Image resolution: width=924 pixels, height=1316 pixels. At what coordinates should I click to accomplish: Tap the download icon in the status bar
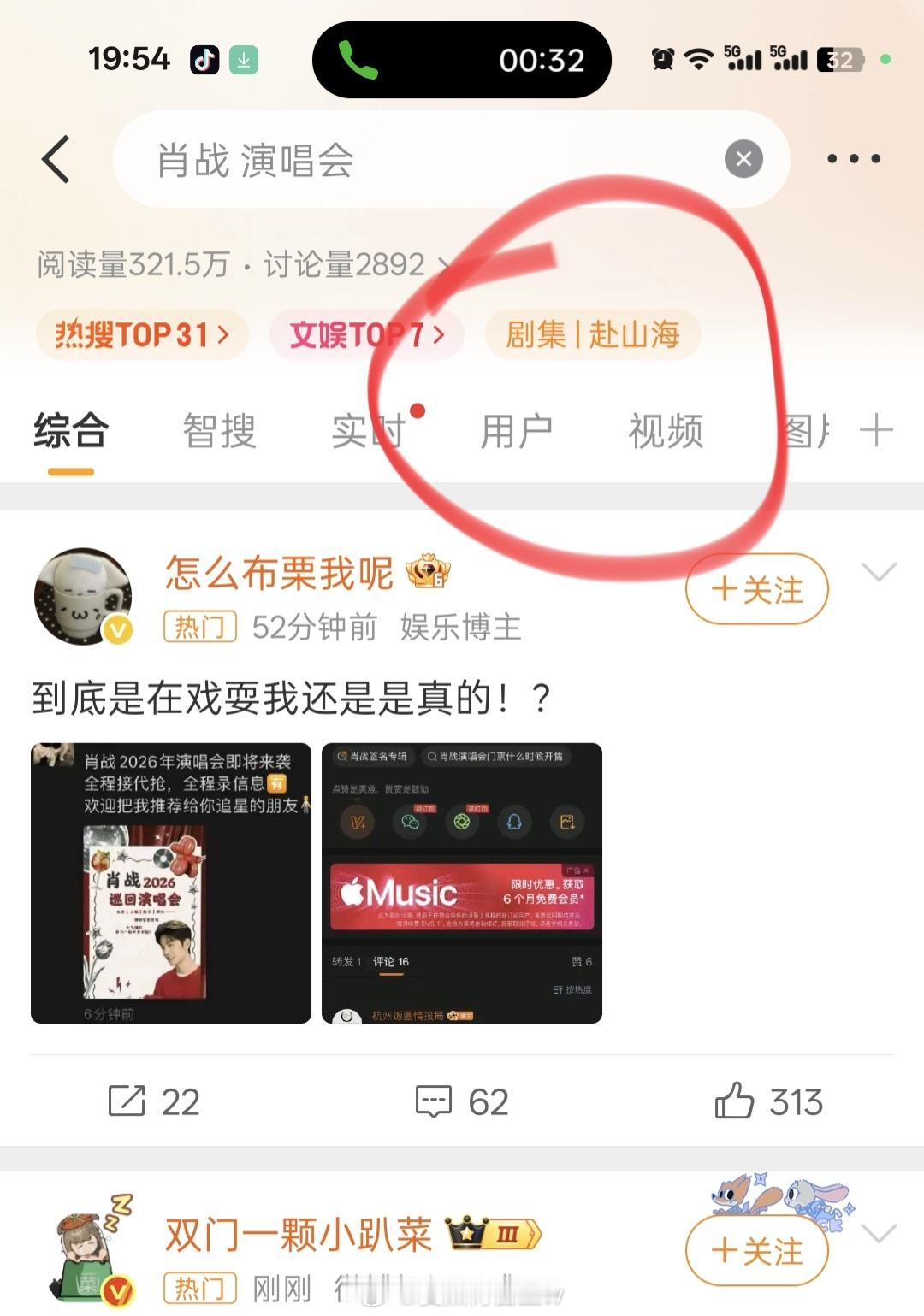click(x=246, y=61)
